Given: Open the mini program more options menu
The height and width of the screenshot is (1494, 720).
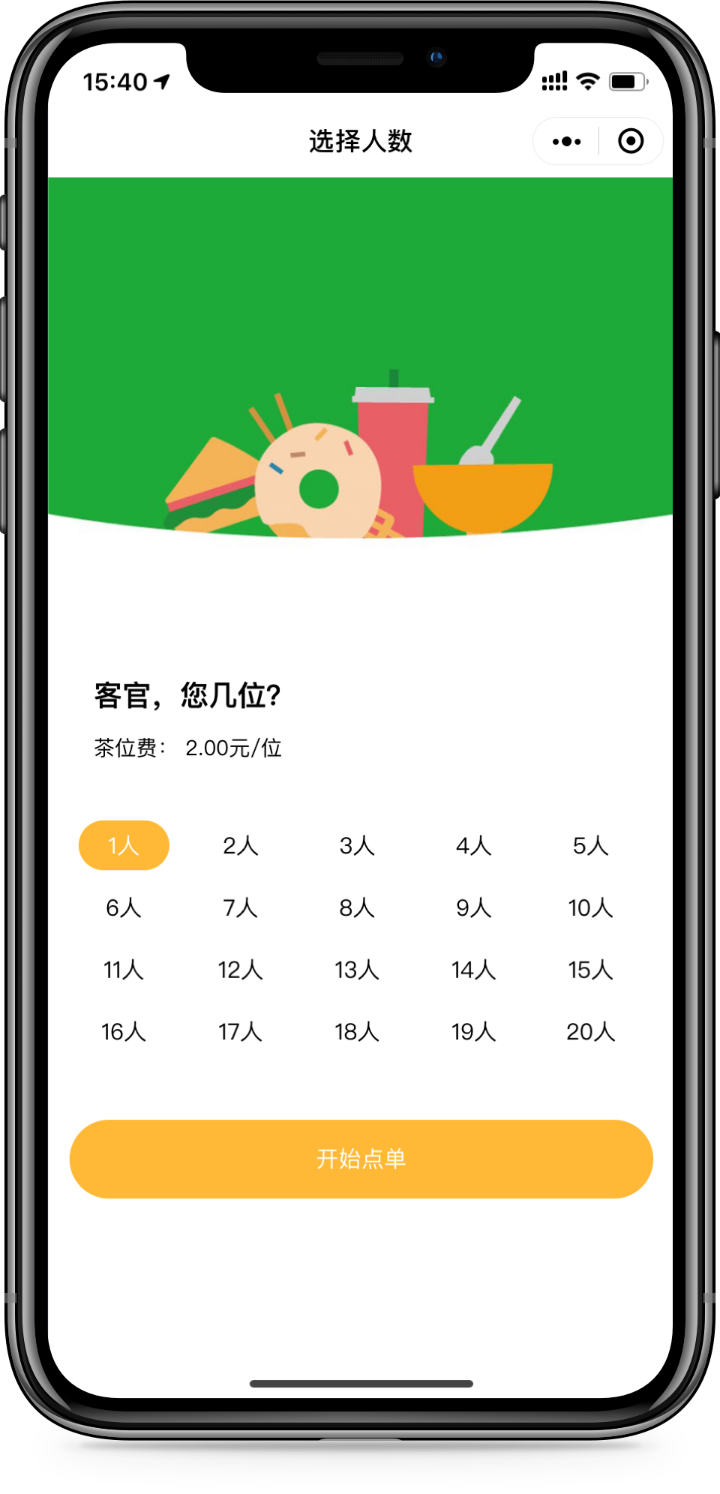Looking at the screenshot, I should (566, 142).
